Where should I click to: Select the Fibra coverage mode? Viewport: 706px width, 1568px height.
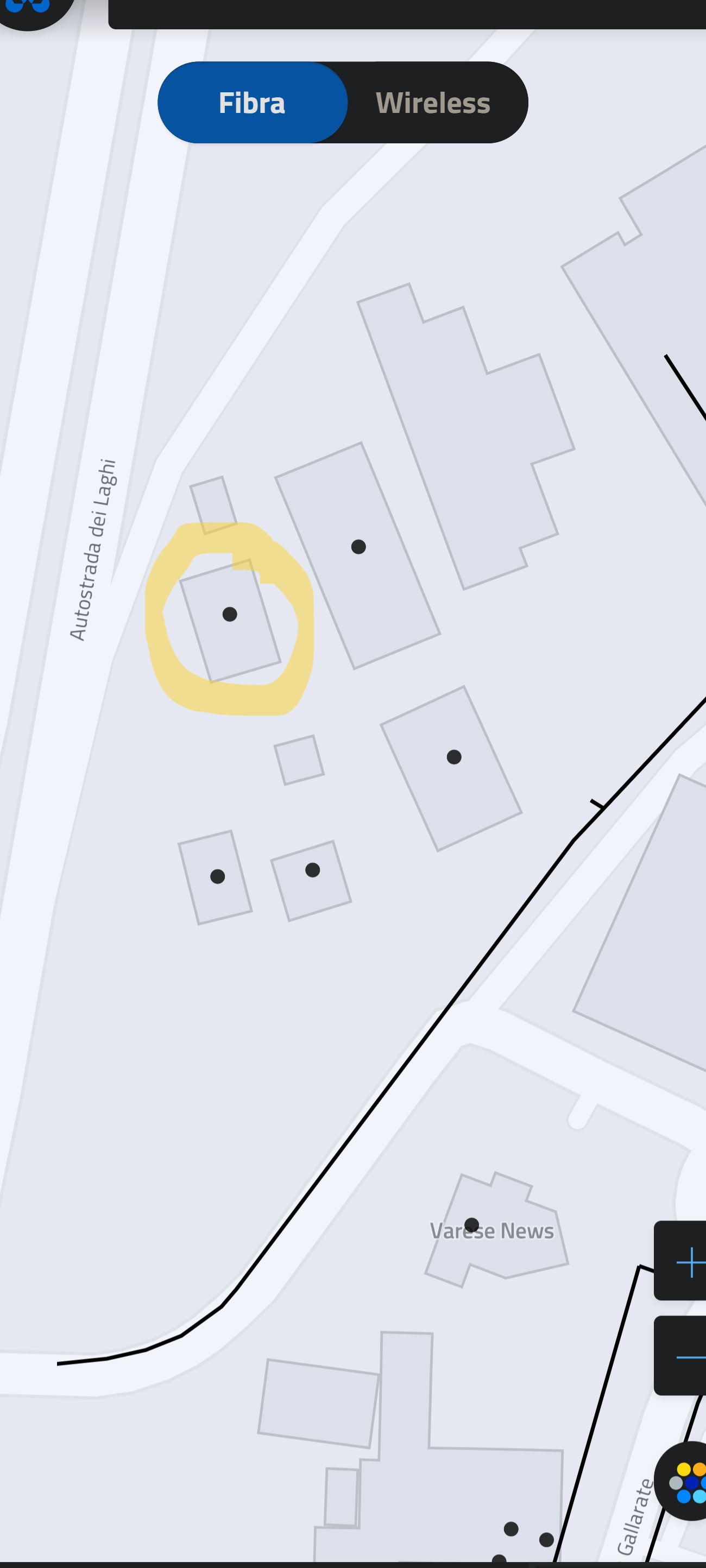click(252, 103)
